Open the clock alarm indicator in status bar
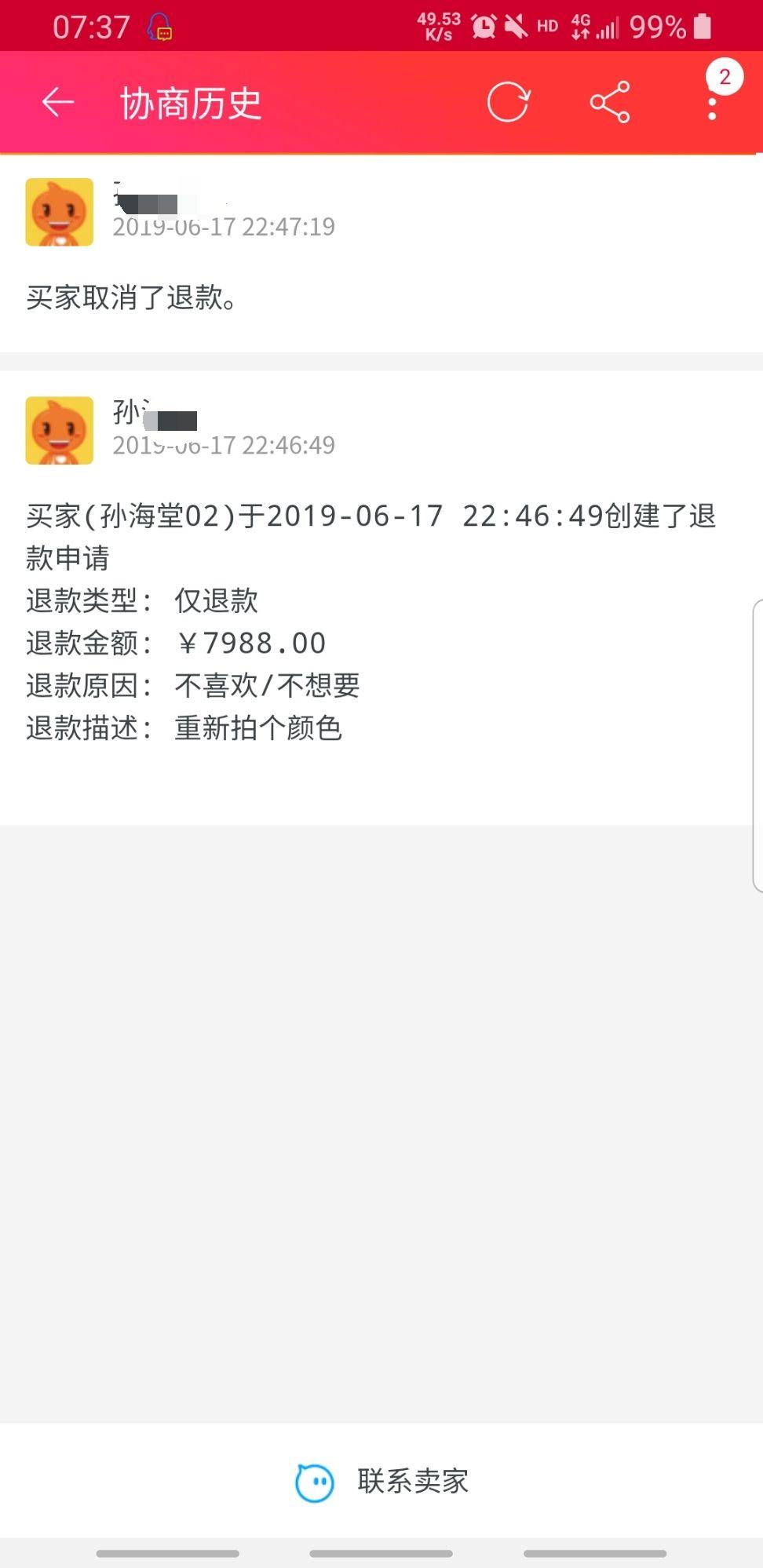763x1568 pixels. coord(483,25)
